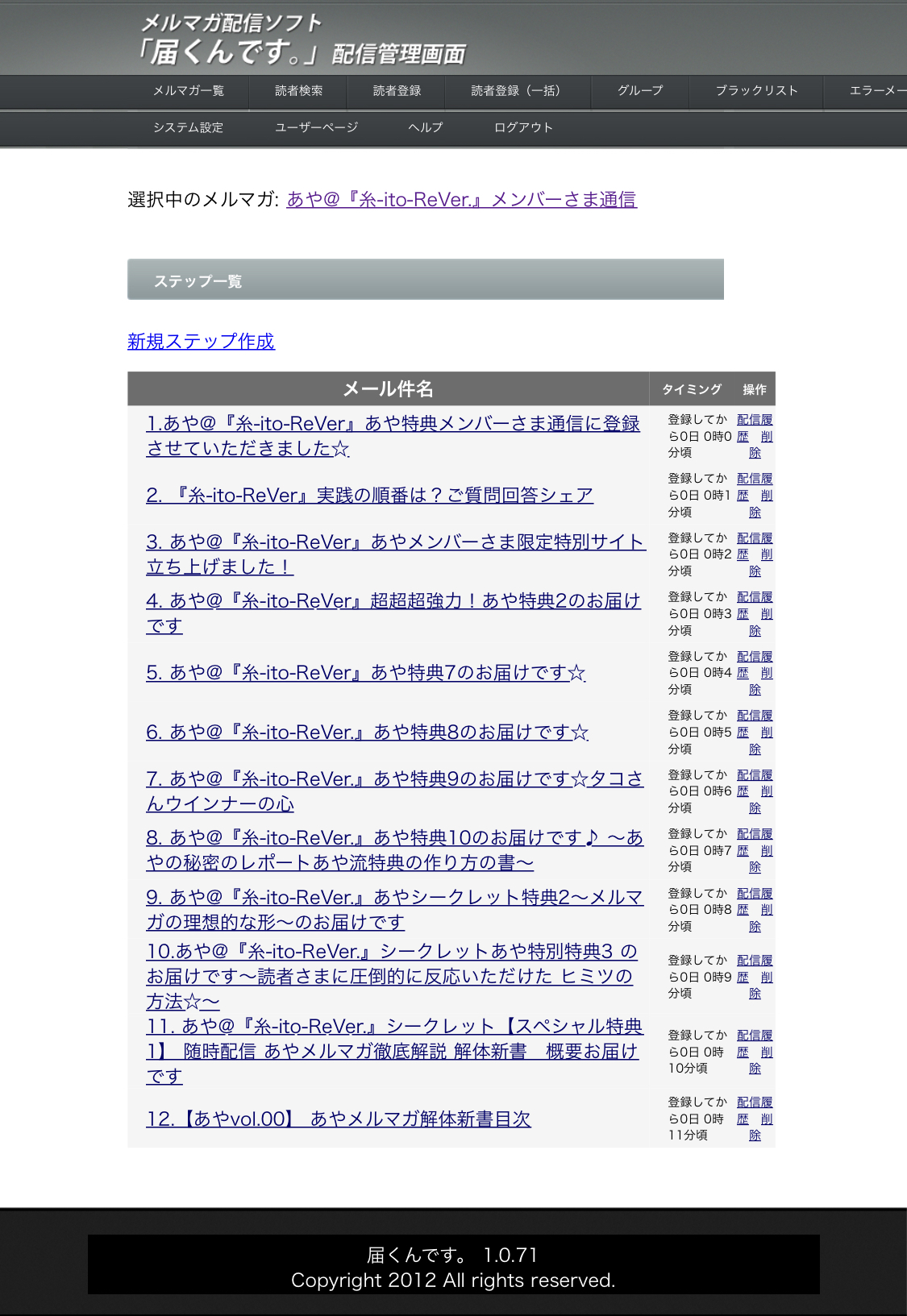Open step 5 あや特典7のお届け mail
This screenshot has width=907, height=1316.
tap(365, 672)
